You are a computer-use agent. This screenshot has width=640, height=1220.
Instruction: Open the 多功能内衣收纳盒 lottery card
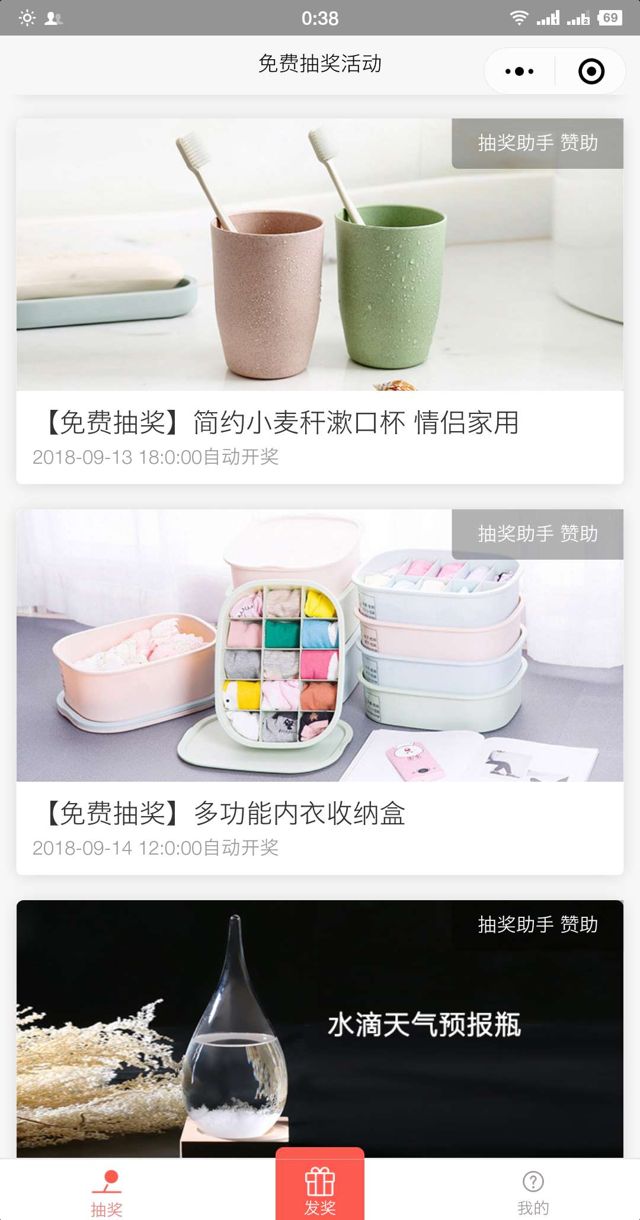pos(319,690)
